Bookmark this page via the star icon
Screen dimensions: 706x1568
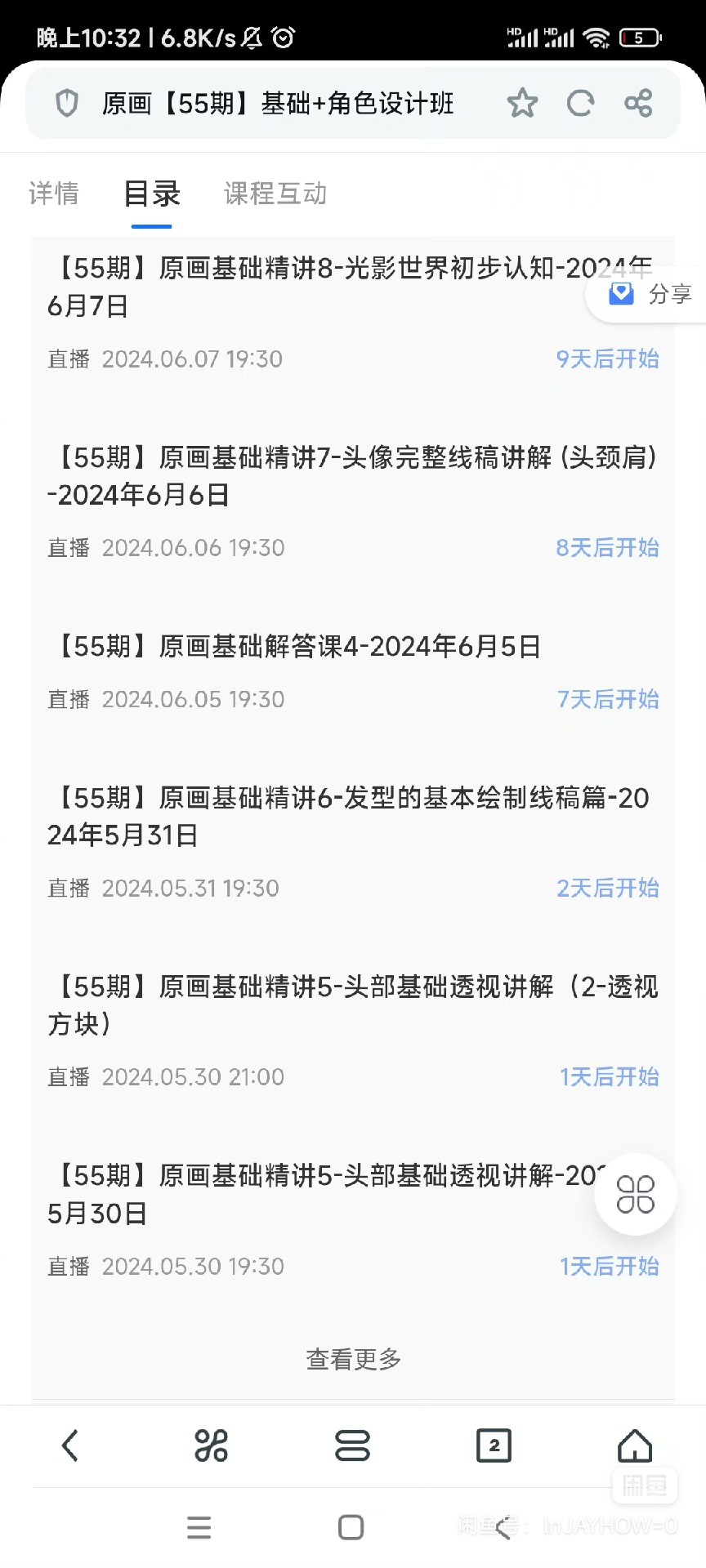point(522,103)
